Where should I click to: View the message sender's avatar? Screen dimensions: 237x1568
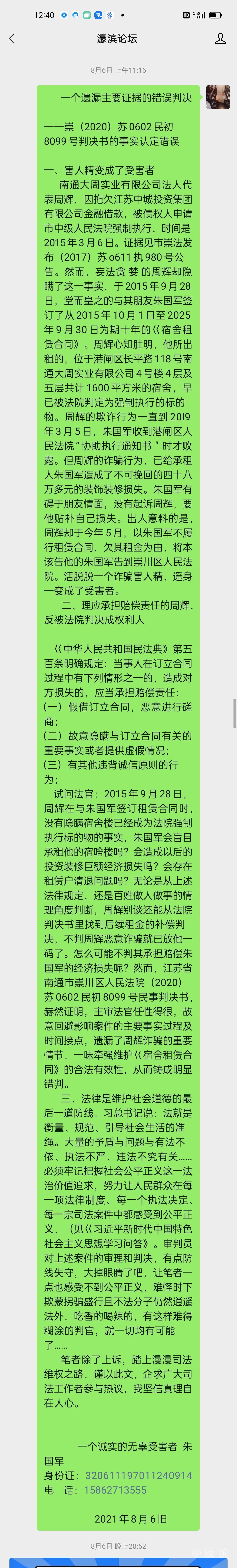pyautogui.click(x=217, y=97)
